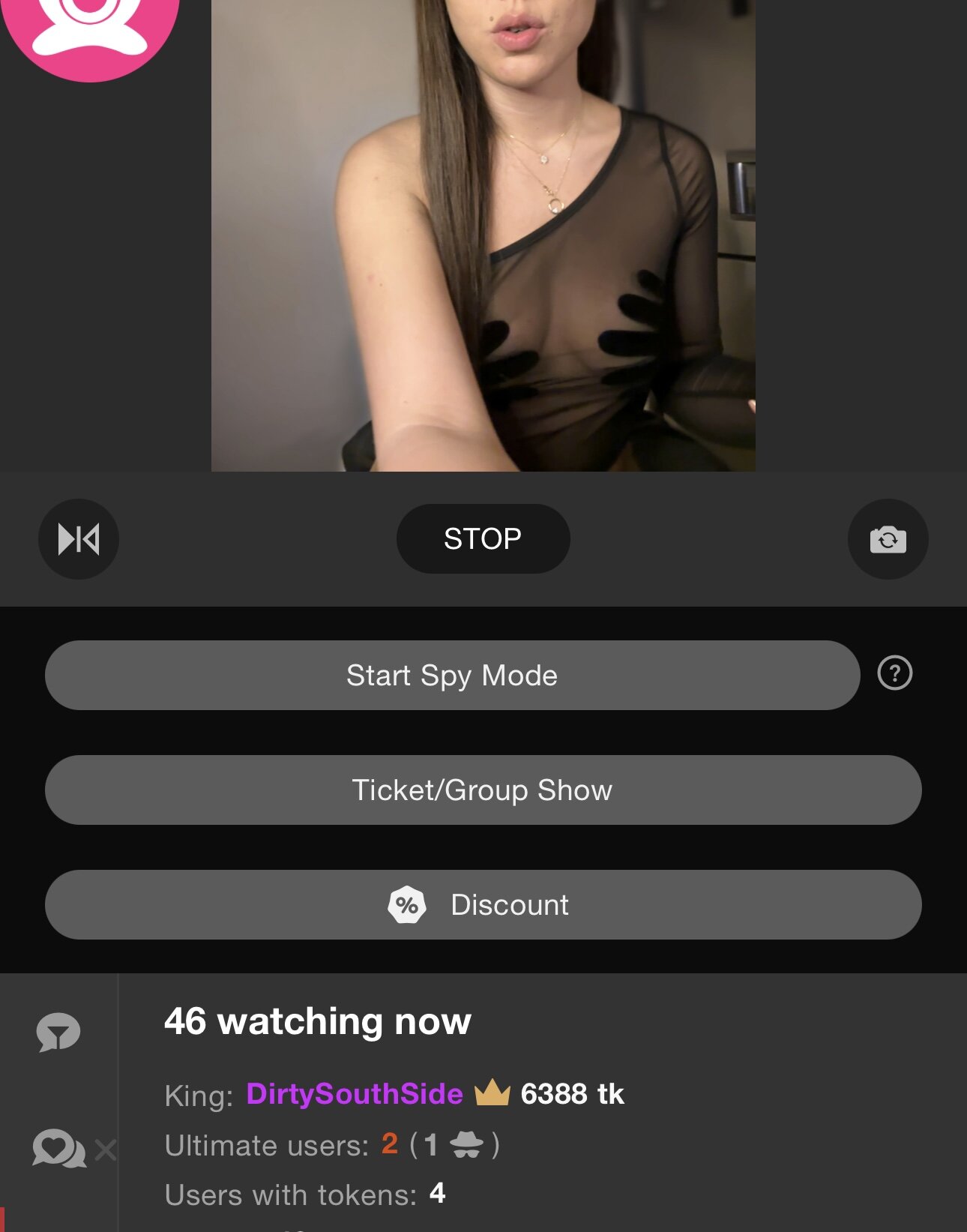
Task: Open Spy Mode help question mark
Action: coord(894,673)
